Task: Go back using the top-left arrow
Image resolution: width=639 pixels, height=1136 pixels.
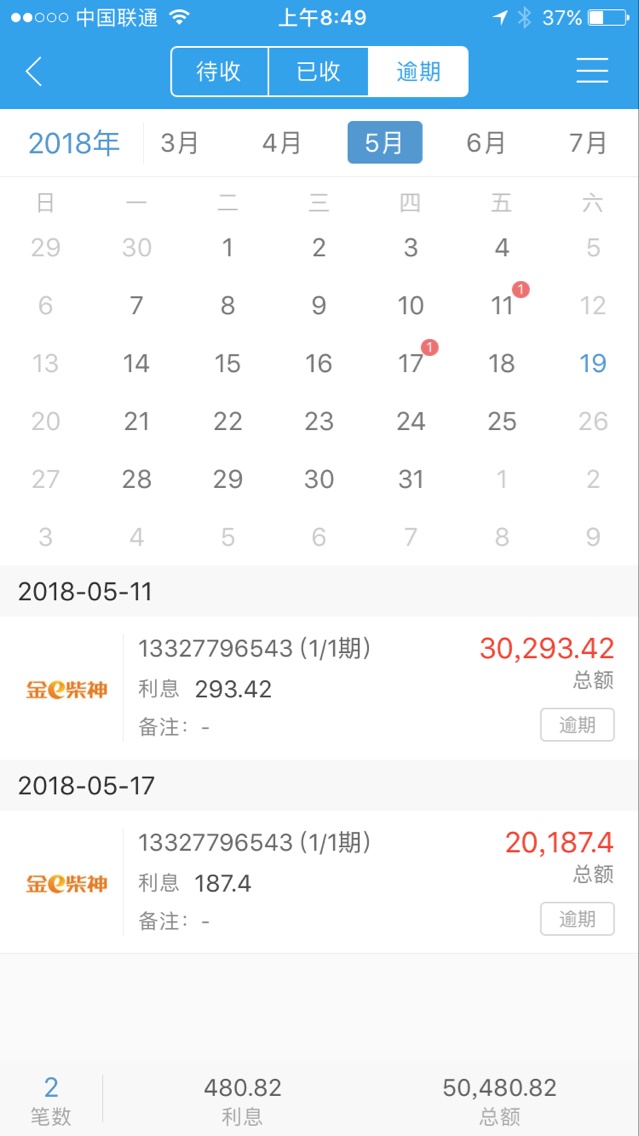Action: click(x=34, y=72)
